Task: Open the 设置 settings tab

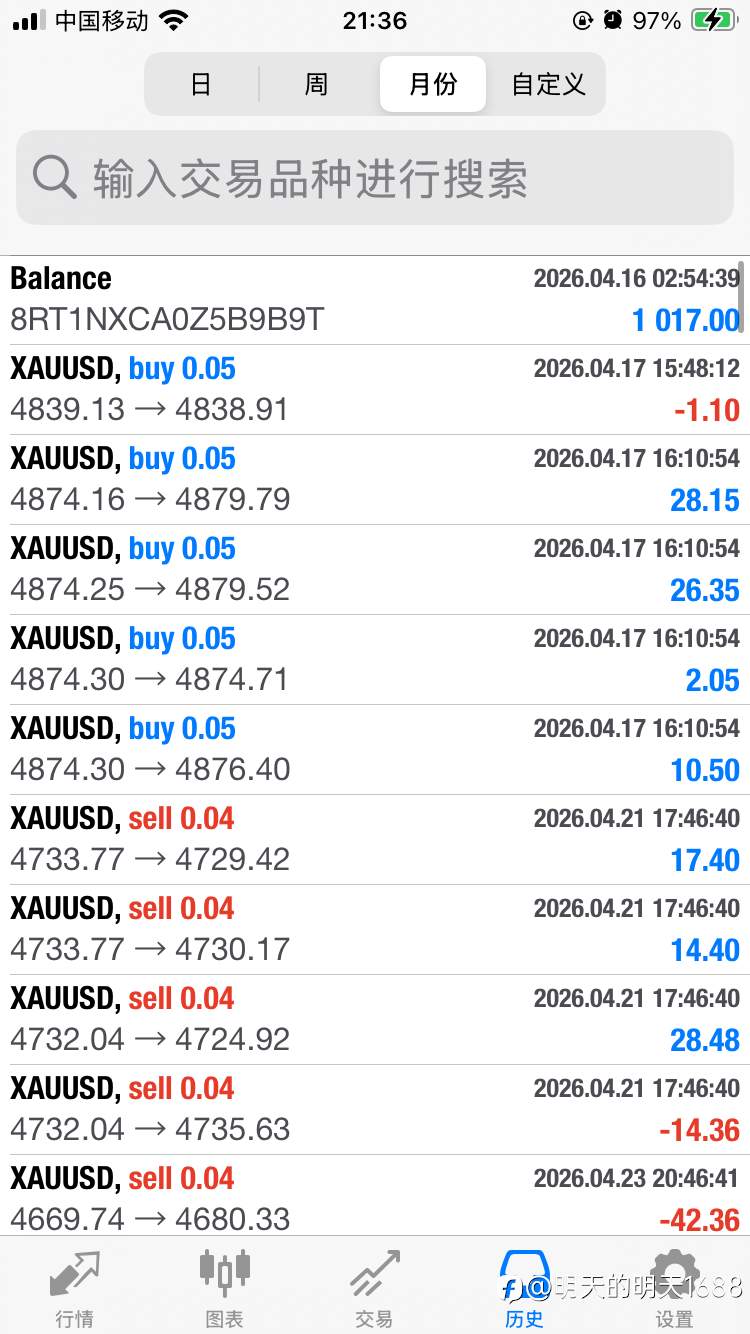Action: (675, 1288)
